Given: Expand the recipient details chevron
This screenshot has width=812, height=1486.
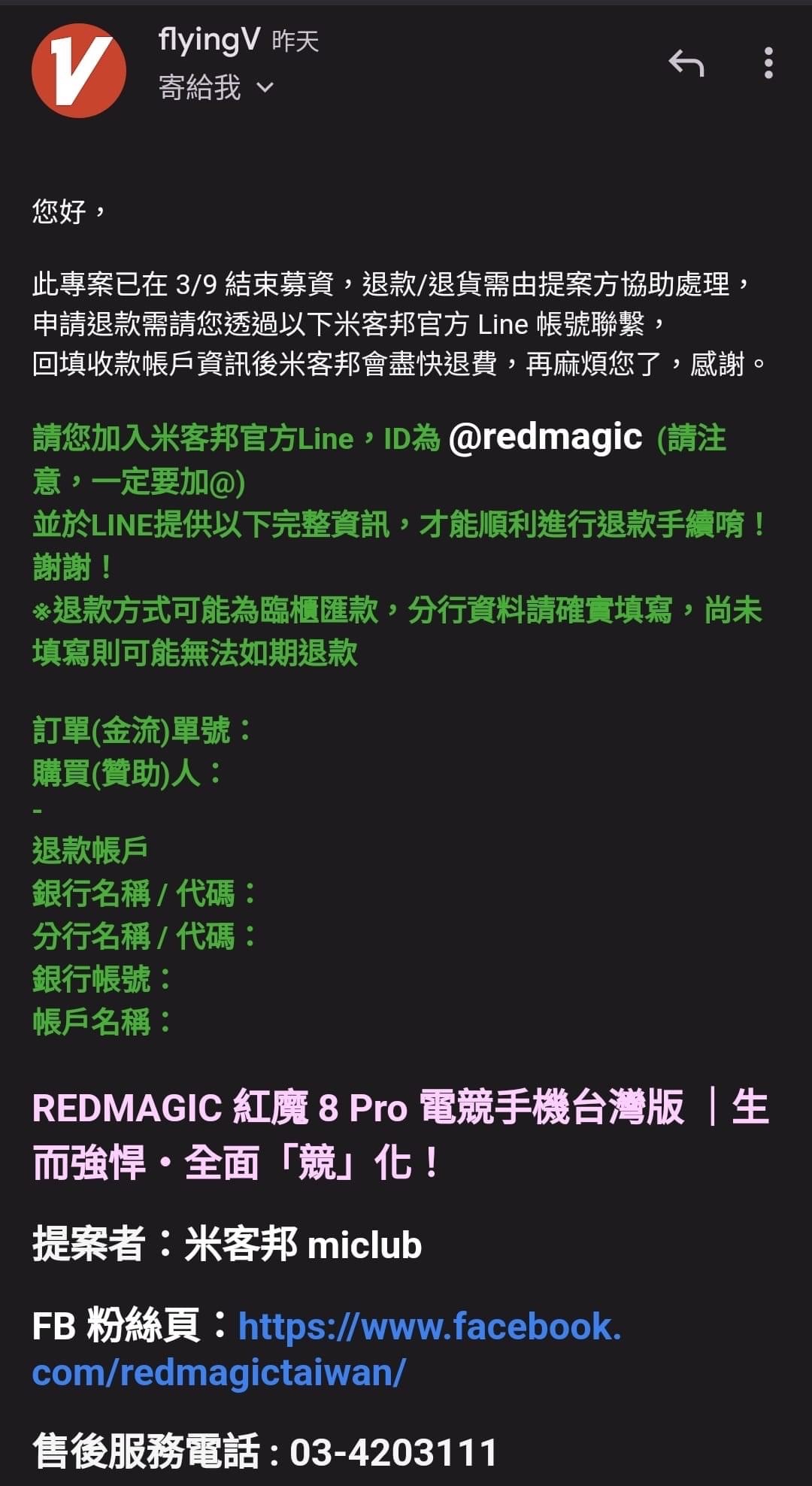Looking at the screenshot, I should [x=265, y=87].
